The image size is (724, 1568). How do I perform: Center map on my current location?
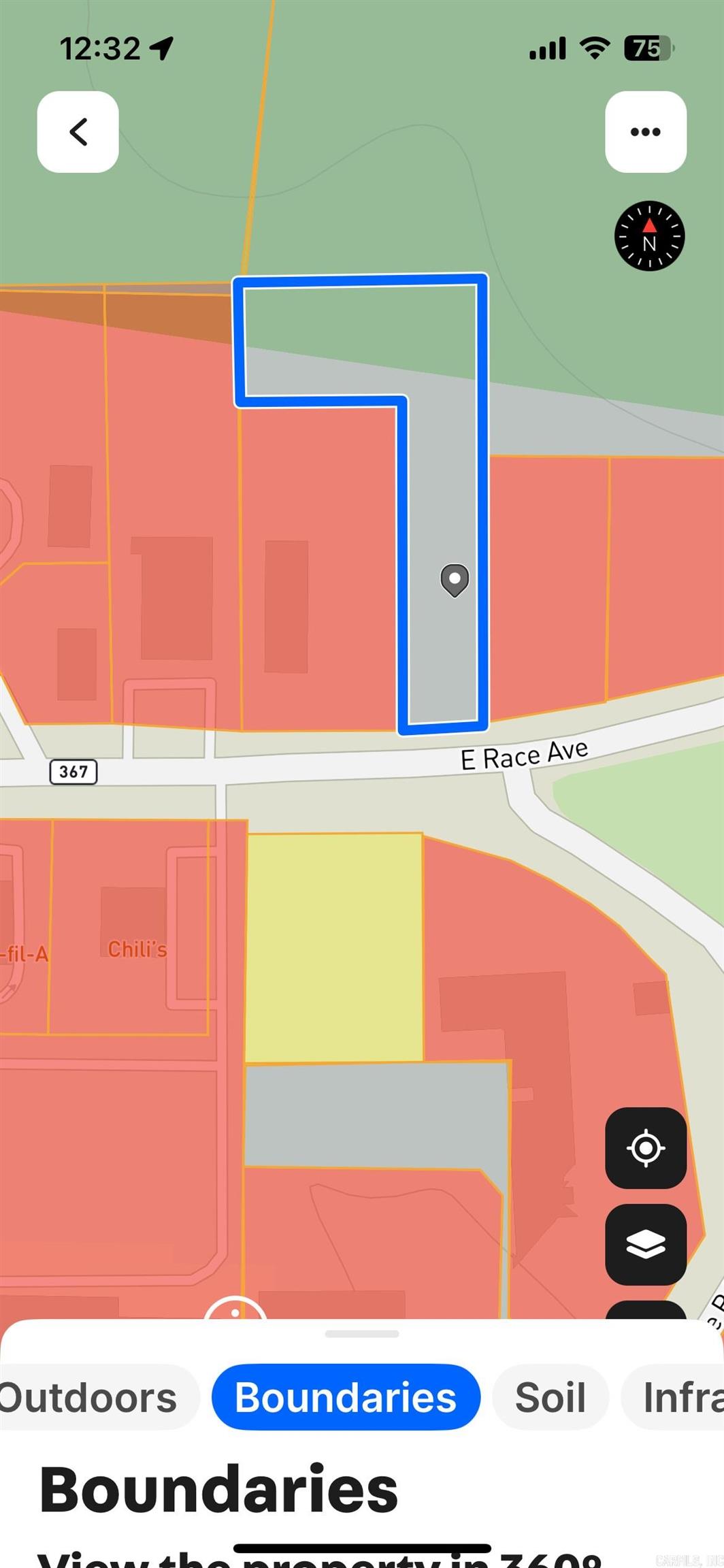click(x=645, y=1148)
